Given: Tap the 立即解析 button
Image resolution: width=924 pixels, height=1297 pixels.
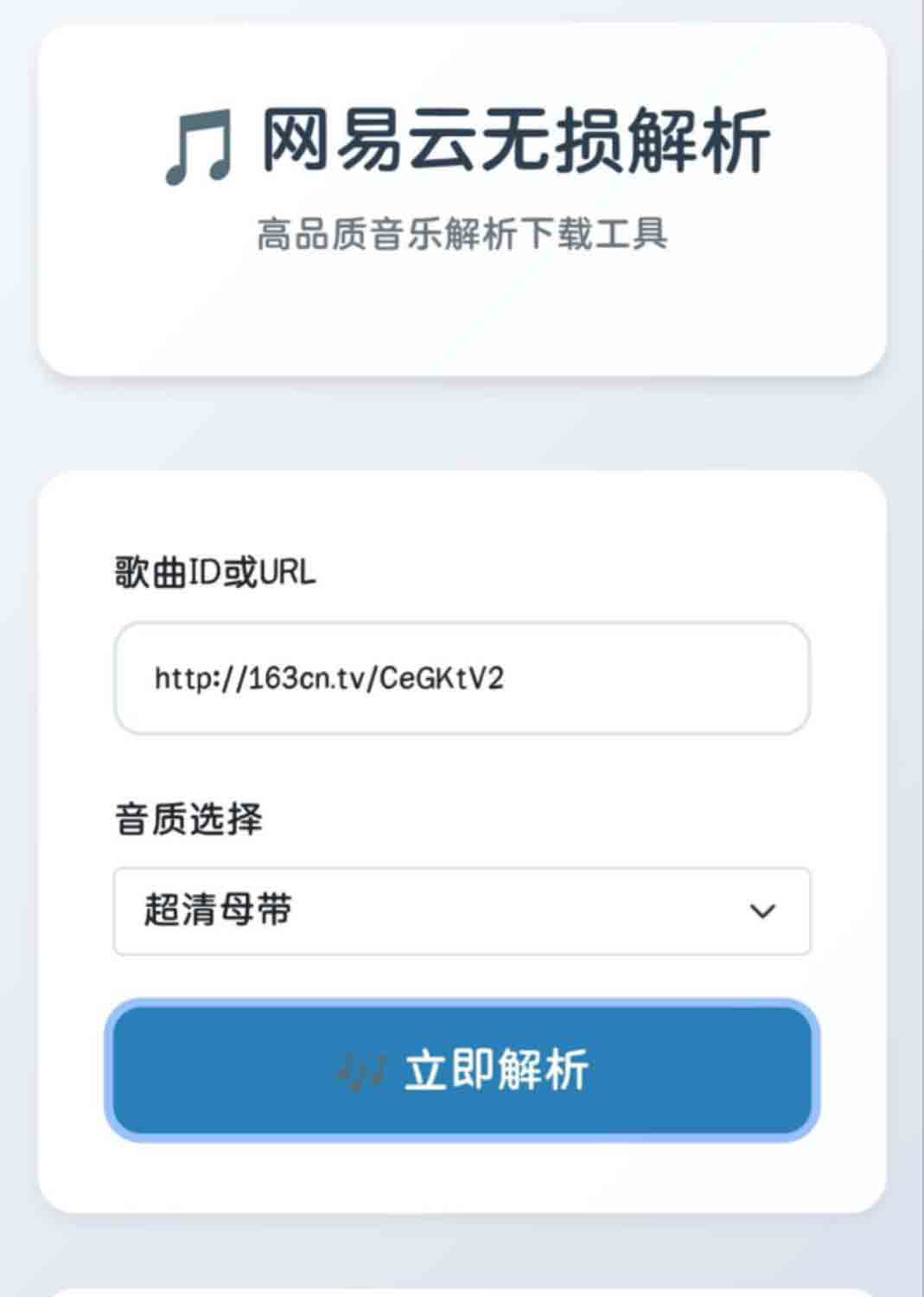Looking at the screenshot, I should tap(462, 1070).
